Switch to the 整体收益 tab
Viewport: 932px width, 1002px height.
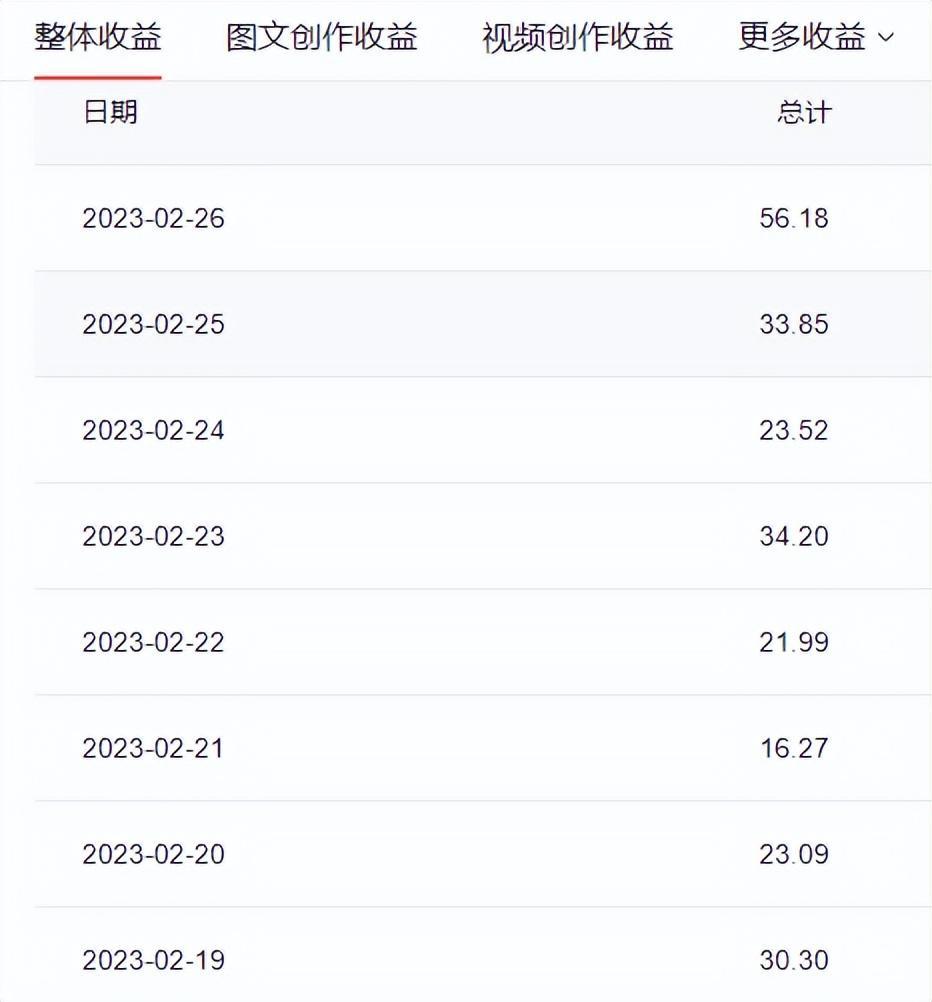coord(98,38)
